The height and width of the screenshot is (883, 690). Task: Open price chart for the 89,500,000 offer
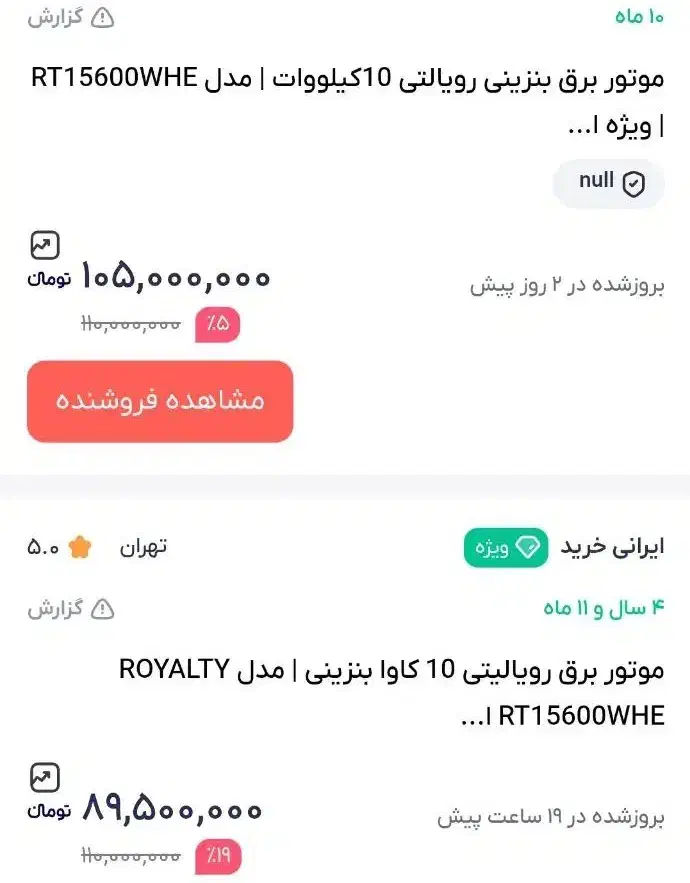(x=44, y=778)
